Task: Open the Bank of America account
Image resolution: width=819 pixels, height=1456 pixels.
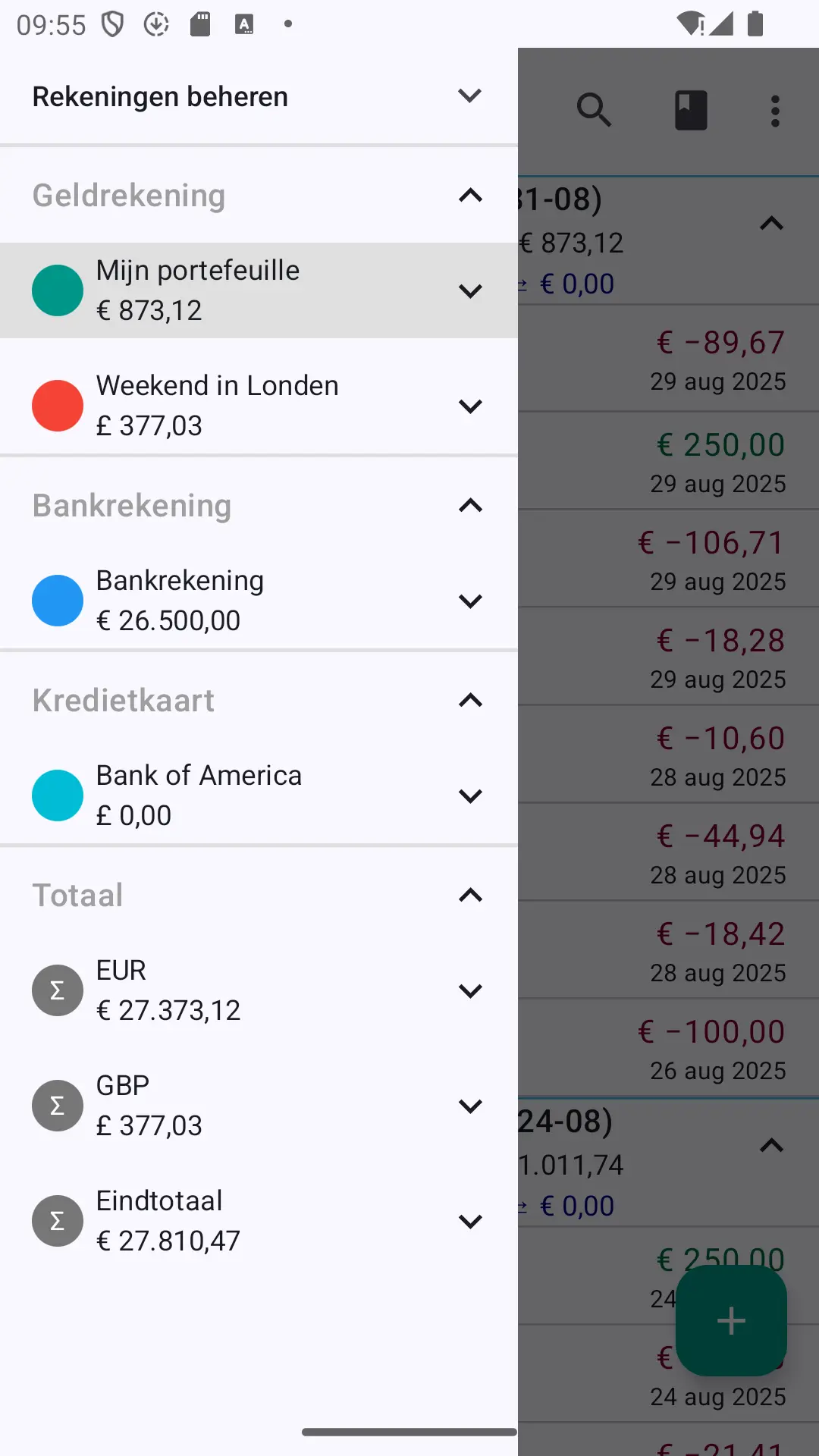Action: [259, 795]
